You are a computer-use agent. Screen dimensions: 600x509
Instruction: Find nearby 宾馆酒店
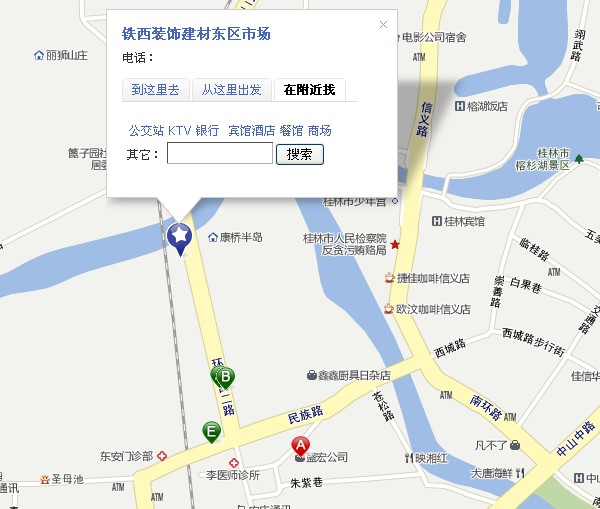click(251, 130)
